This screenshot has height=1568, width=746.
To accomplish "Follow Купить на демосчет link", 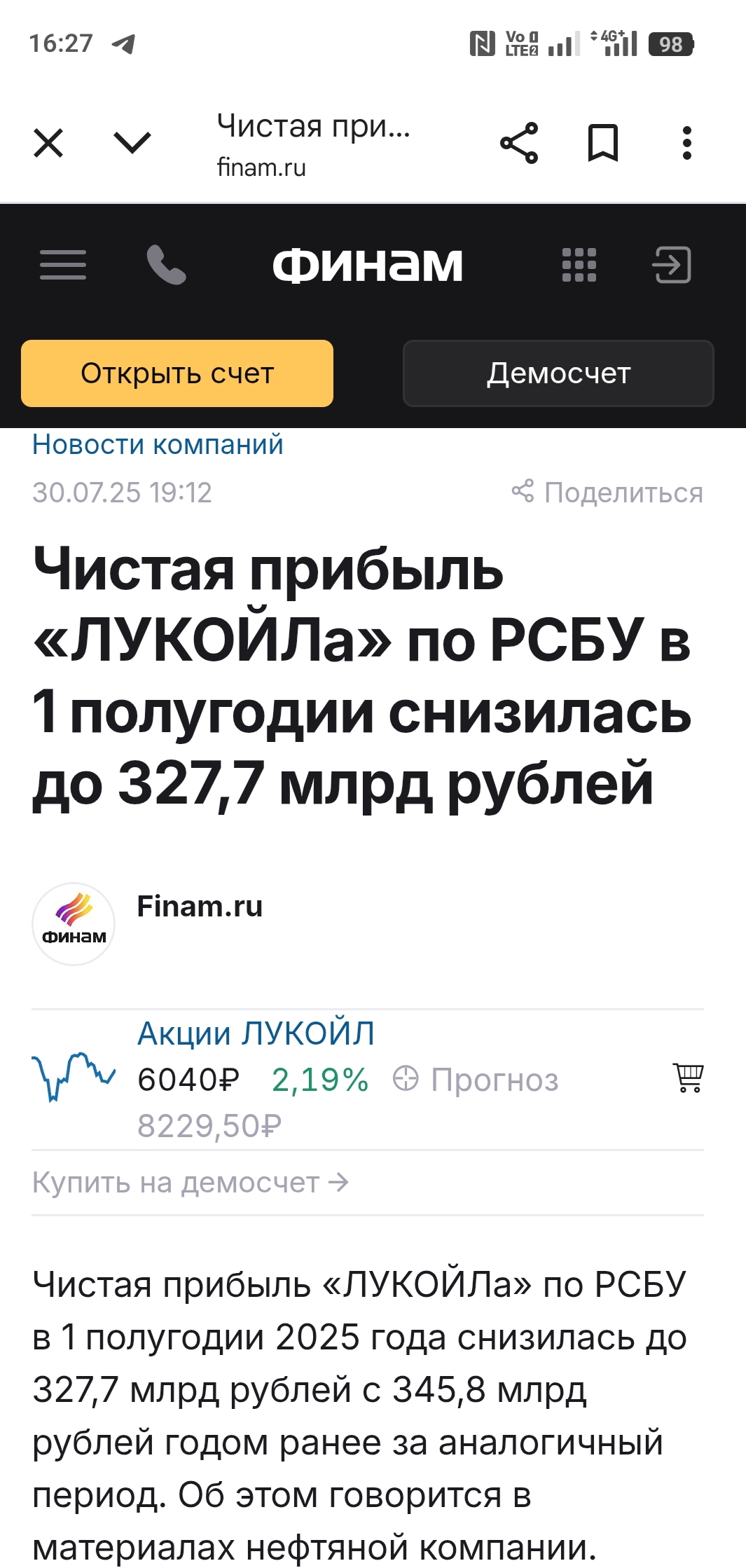I will 191,1183.
